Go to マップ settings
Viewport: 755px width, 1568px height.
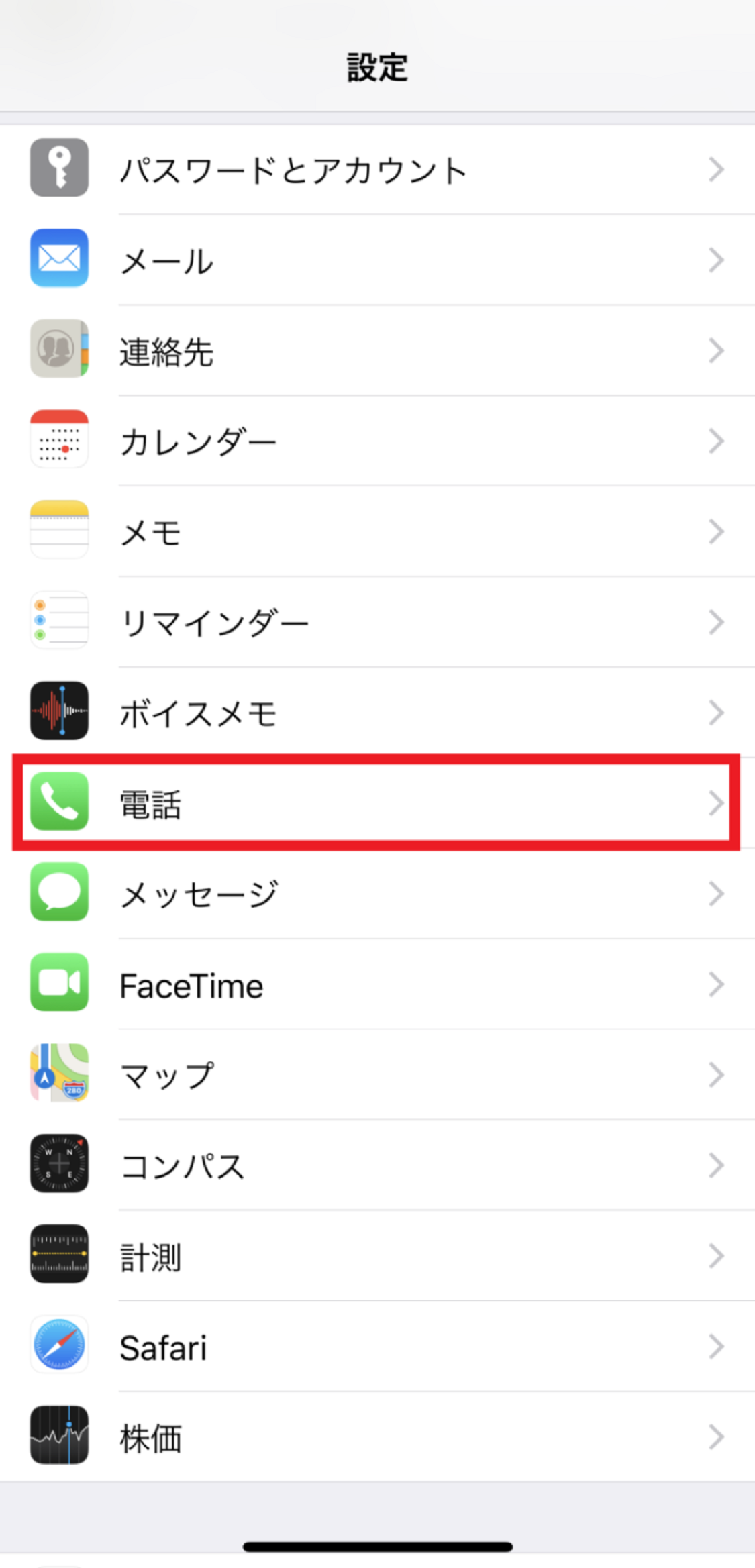[x=377, y=1075]
